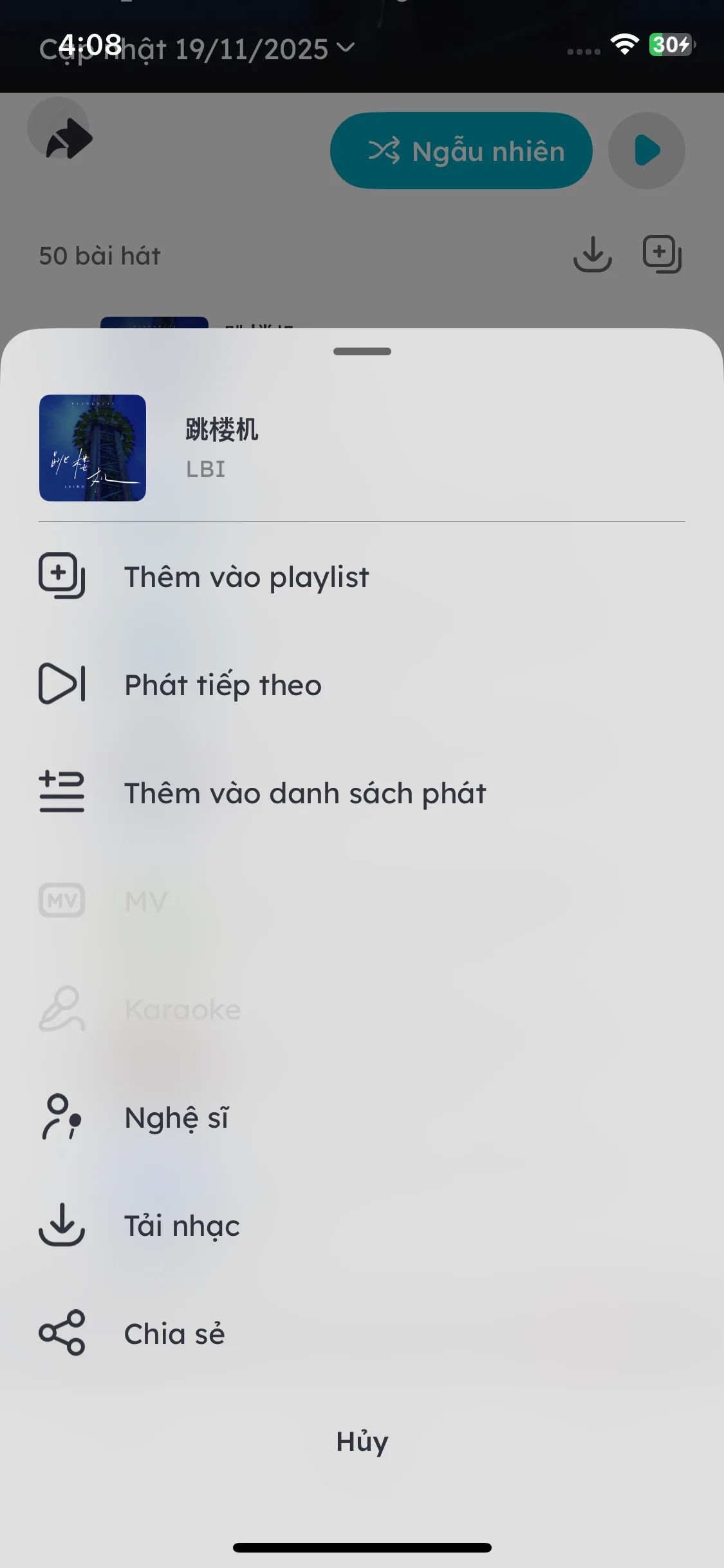Tap the MV icon

tap(61, 901)
